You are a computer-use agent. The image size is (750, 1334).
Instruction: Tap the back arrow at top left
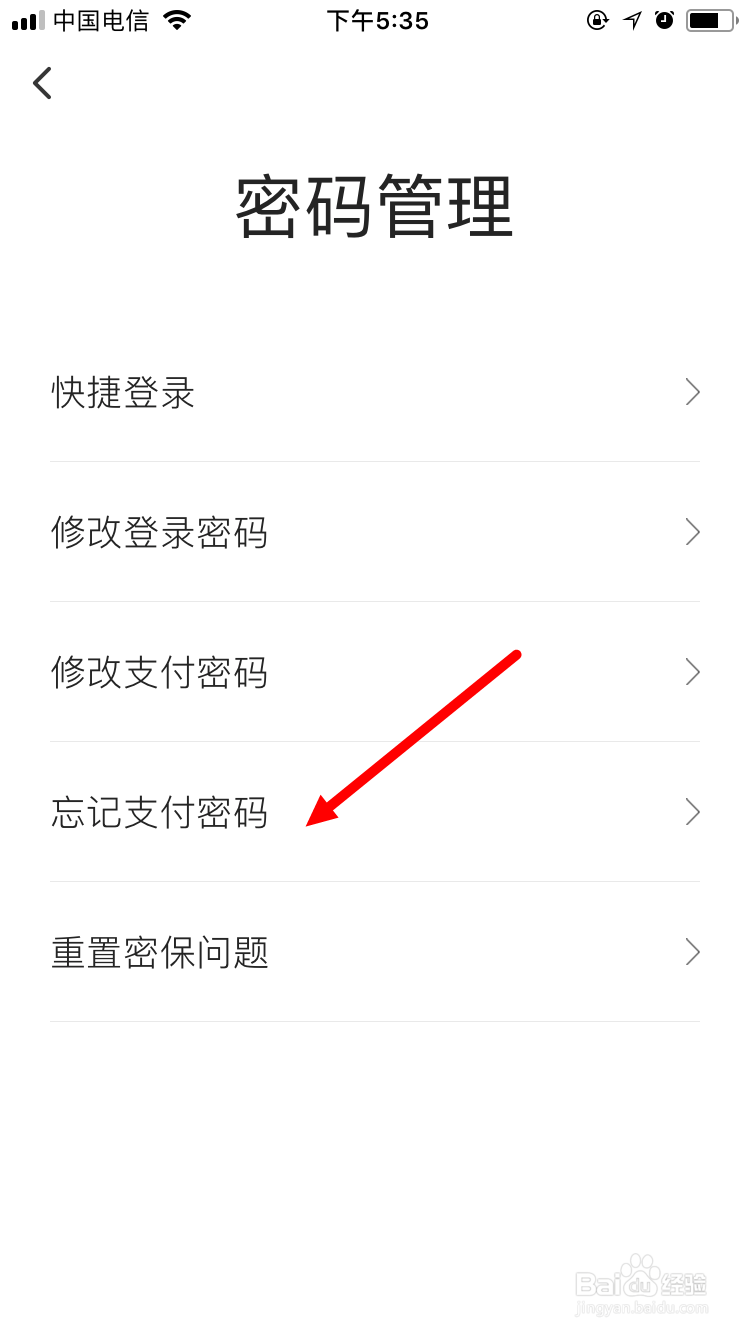pos(42,83)
